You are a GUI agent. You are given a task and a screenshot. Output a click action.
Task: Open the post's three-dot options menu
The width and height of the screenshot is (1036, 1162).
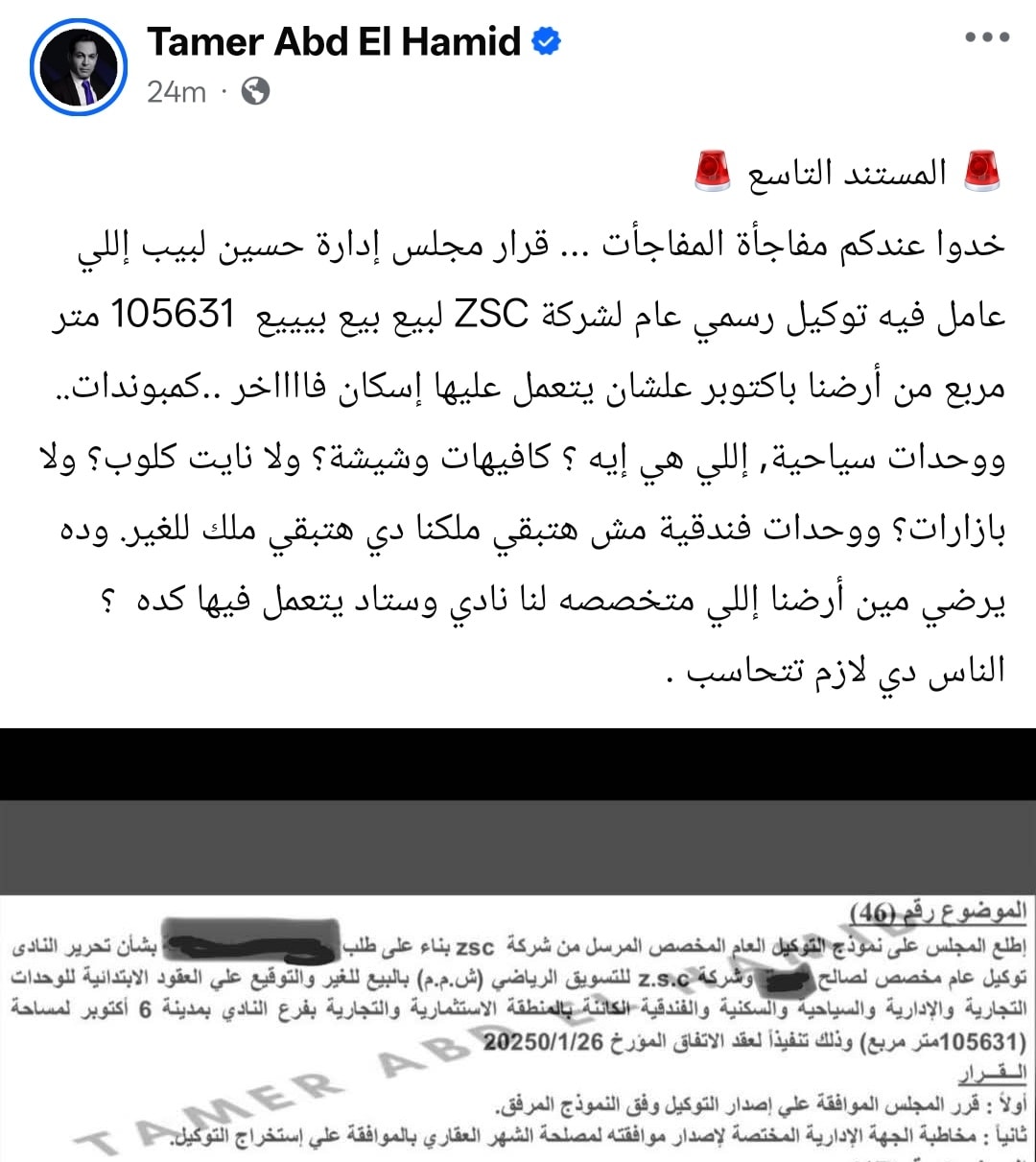pos(987,37)
